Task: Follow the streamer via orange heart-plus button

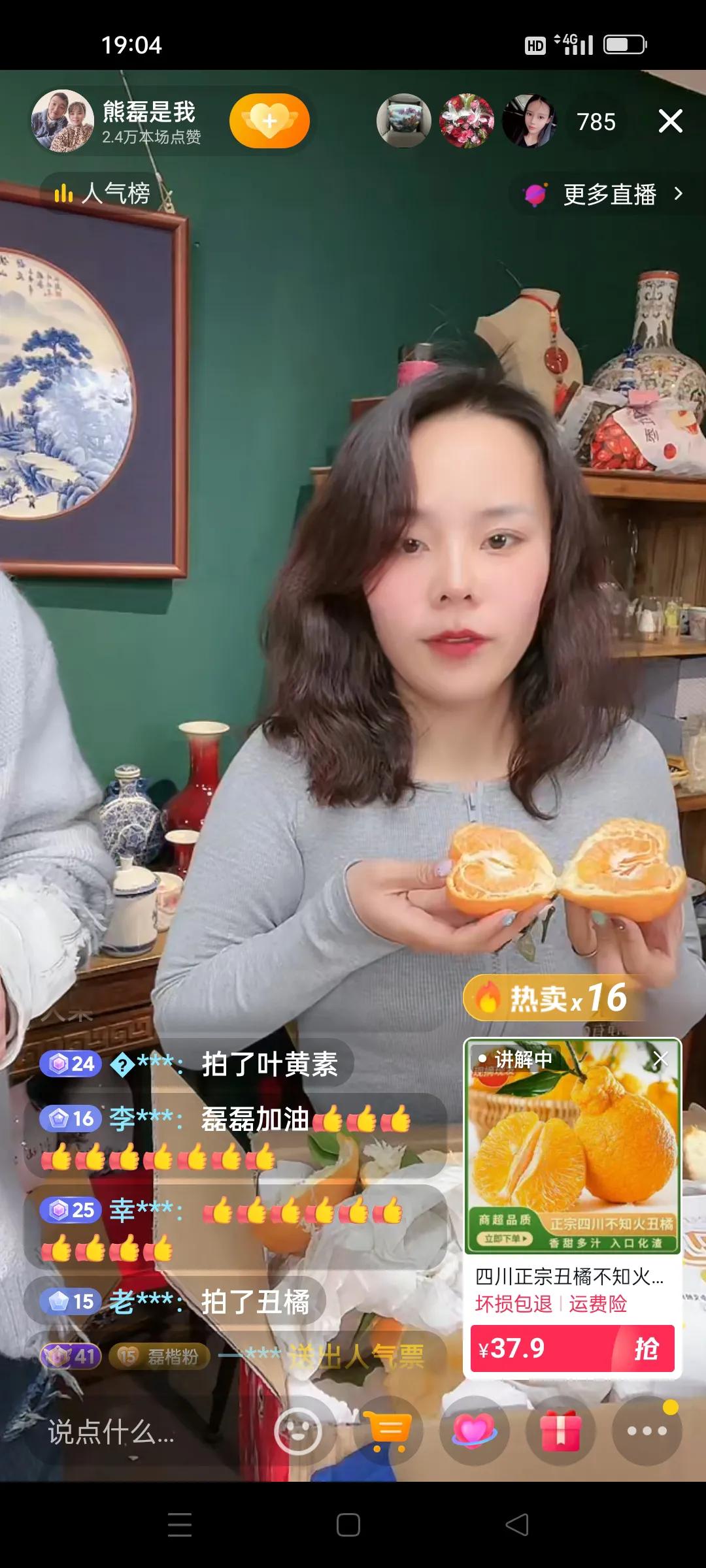Action: (269, 121)
